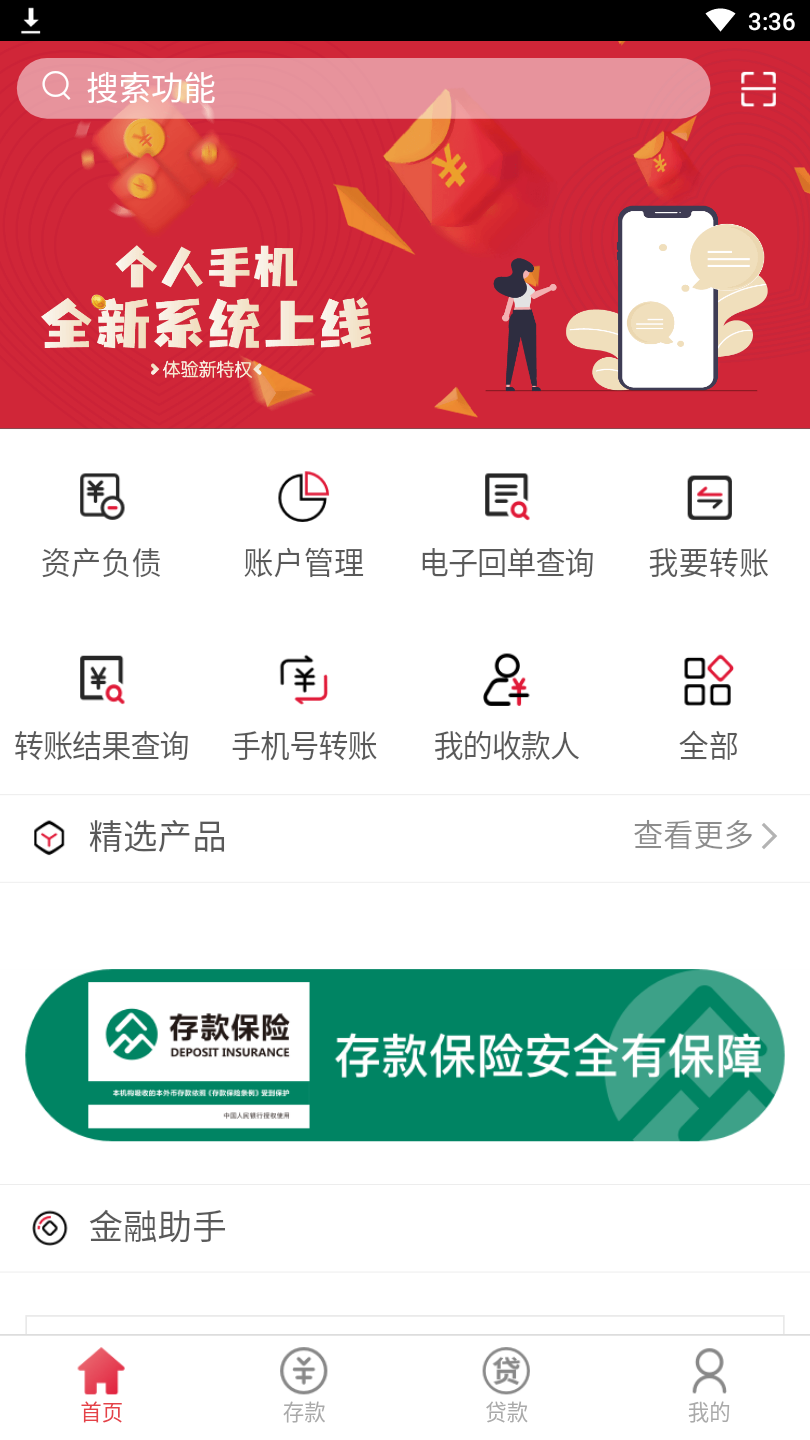Open 我的收款人 payee list
810x1440 pixels.
coord(507,707)
